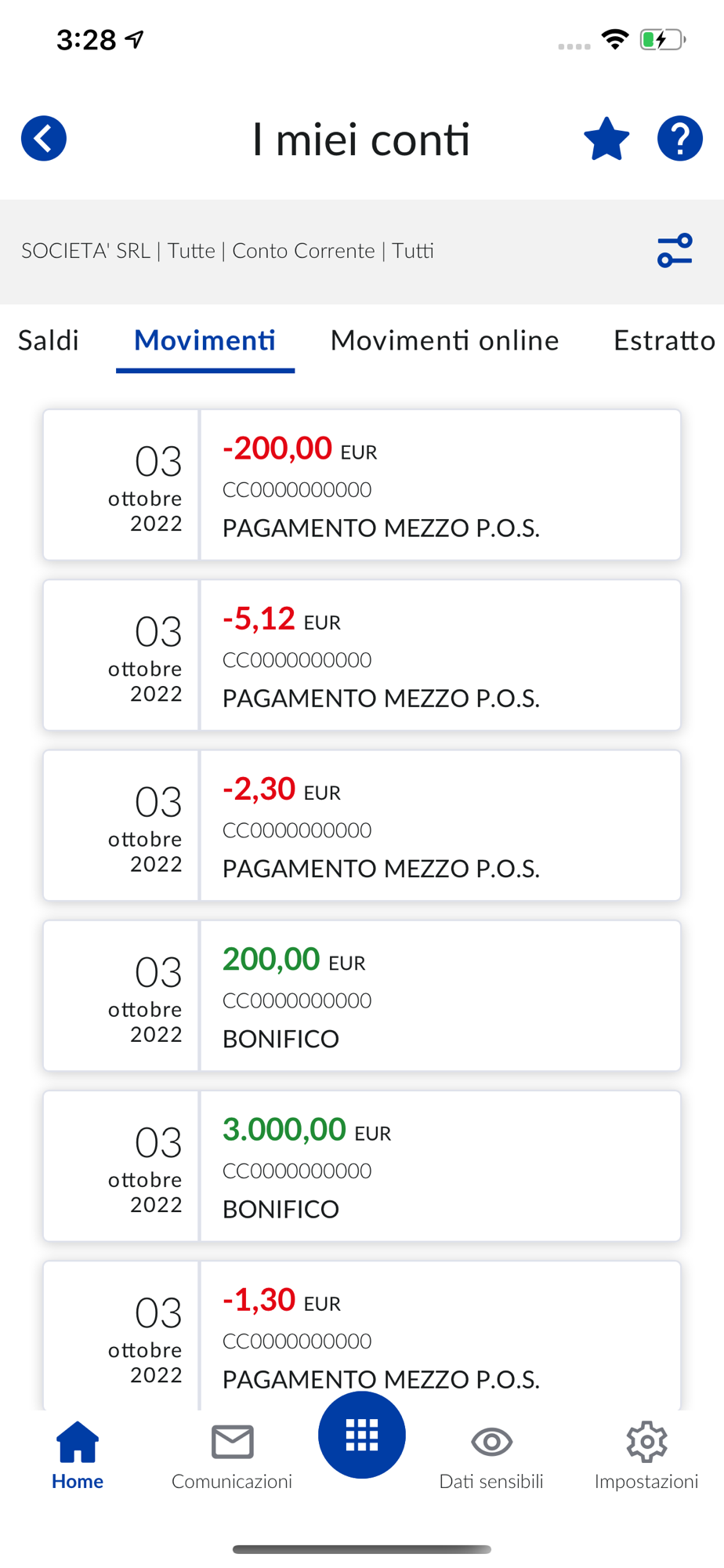The width and height of the screenshot is (724, 1568).
Task: Open the 3.000,00 EUR bonifico
Action: click(362, 1166)
